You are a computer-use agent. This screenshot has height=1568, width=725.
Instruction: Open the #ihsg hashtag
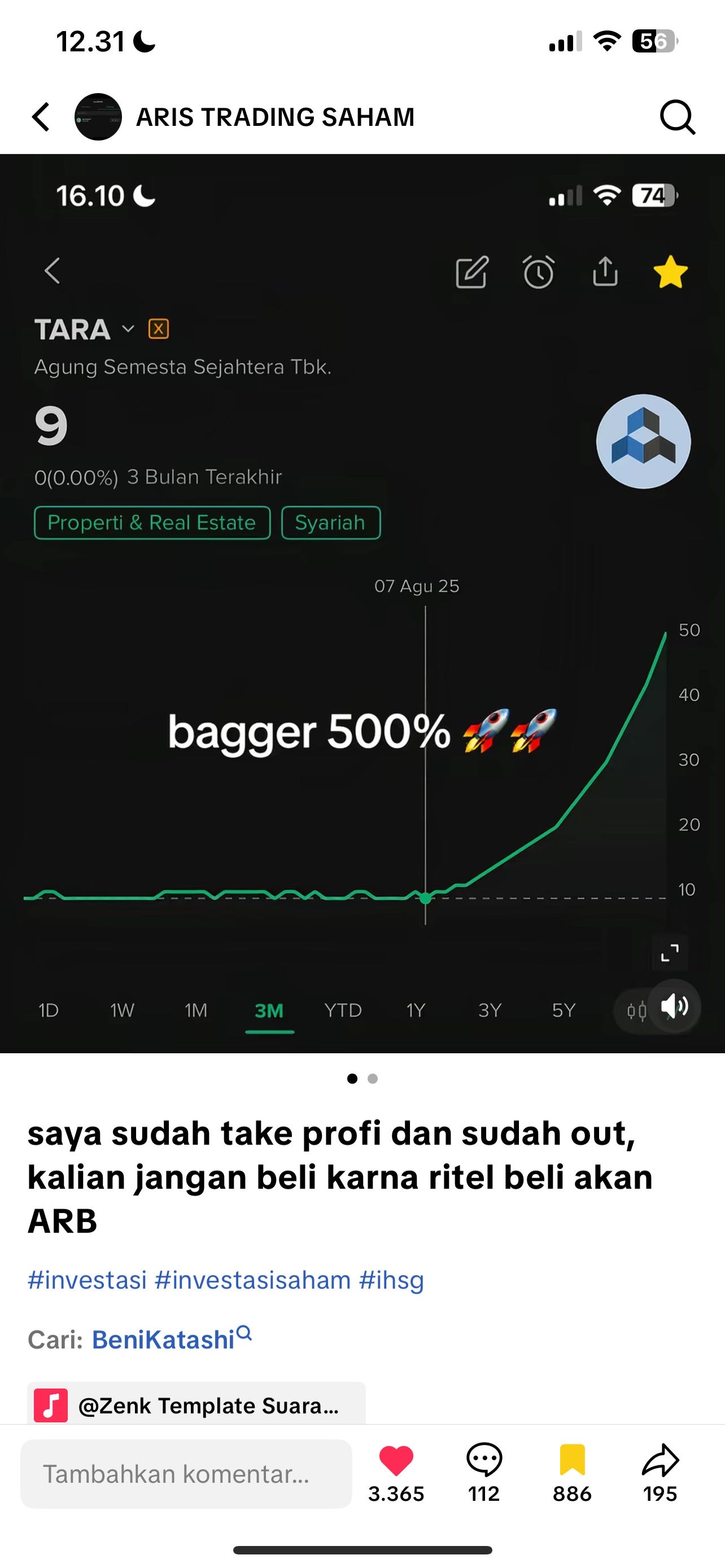pos(391,1280)
